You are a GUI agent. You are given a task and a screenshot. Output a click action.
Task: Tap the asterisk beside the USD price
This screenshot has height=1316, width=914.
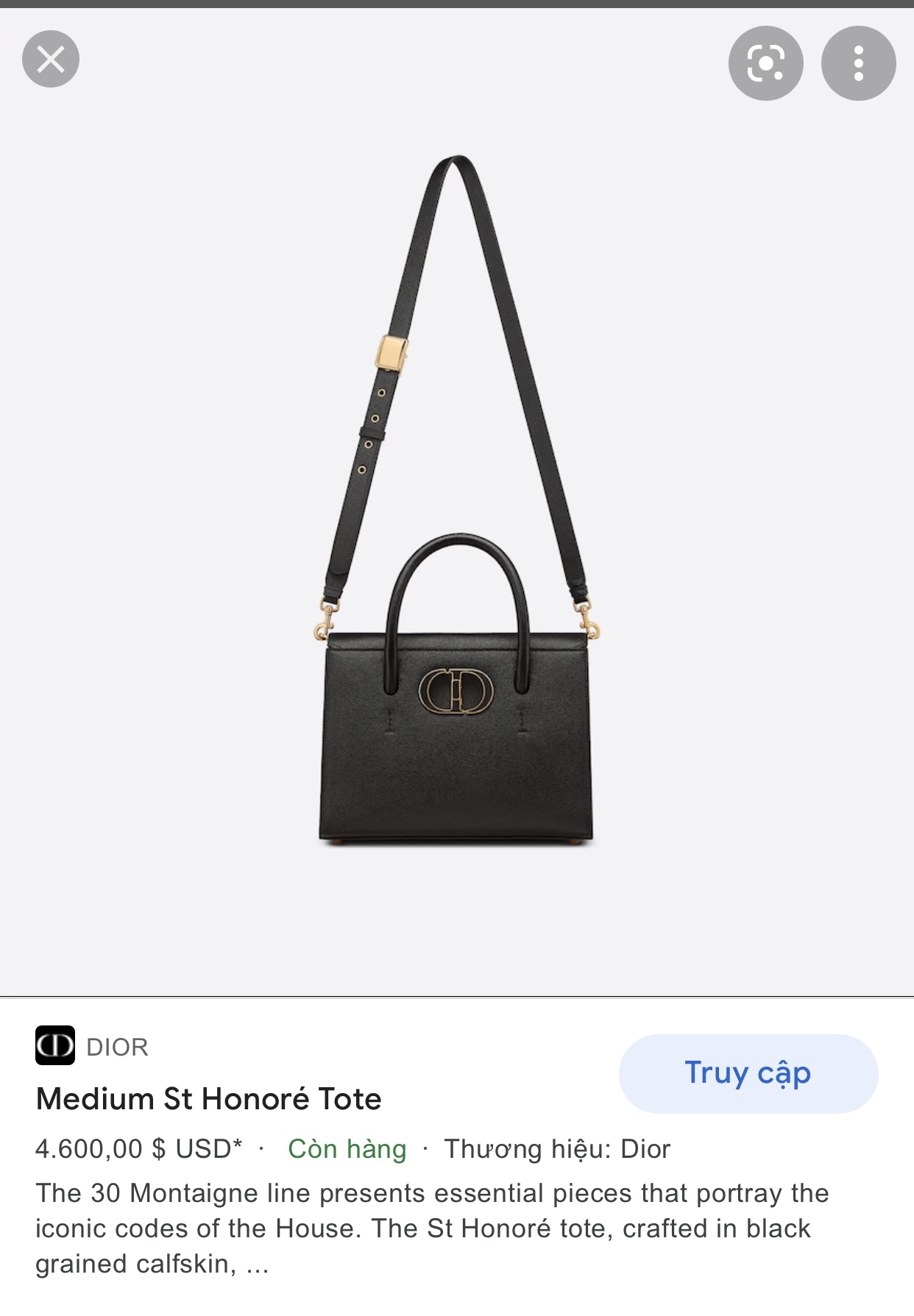(235, 1145)
